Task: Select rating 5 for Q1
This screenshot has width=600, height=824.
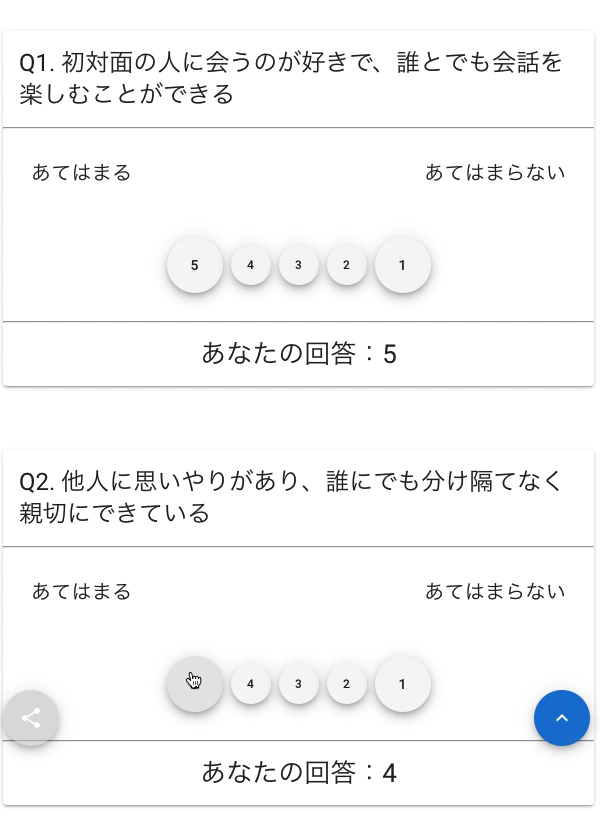Action: pyautogui.click(x=195, y=265)
